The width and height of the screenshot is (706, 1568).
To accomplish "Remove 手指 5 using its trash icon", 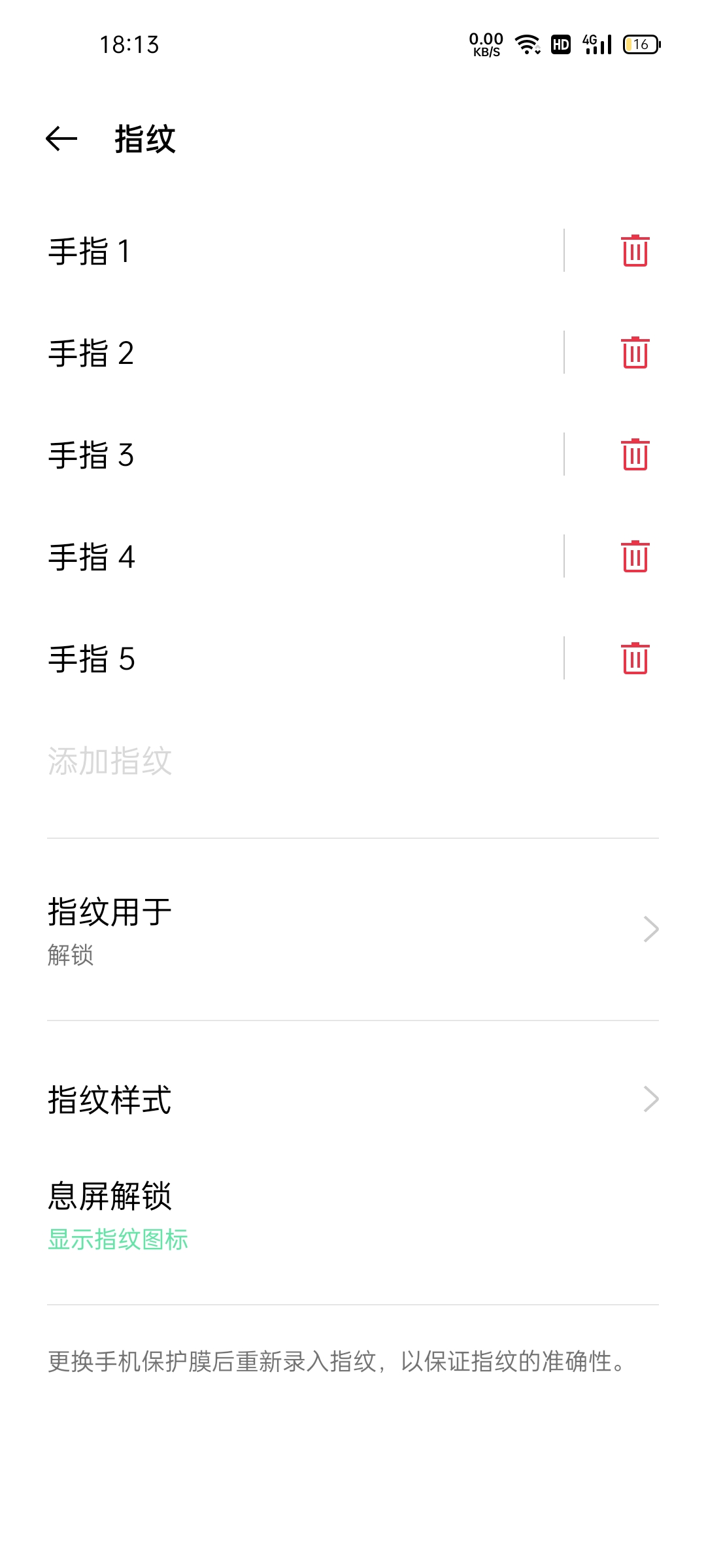I will tap(635, 659).
